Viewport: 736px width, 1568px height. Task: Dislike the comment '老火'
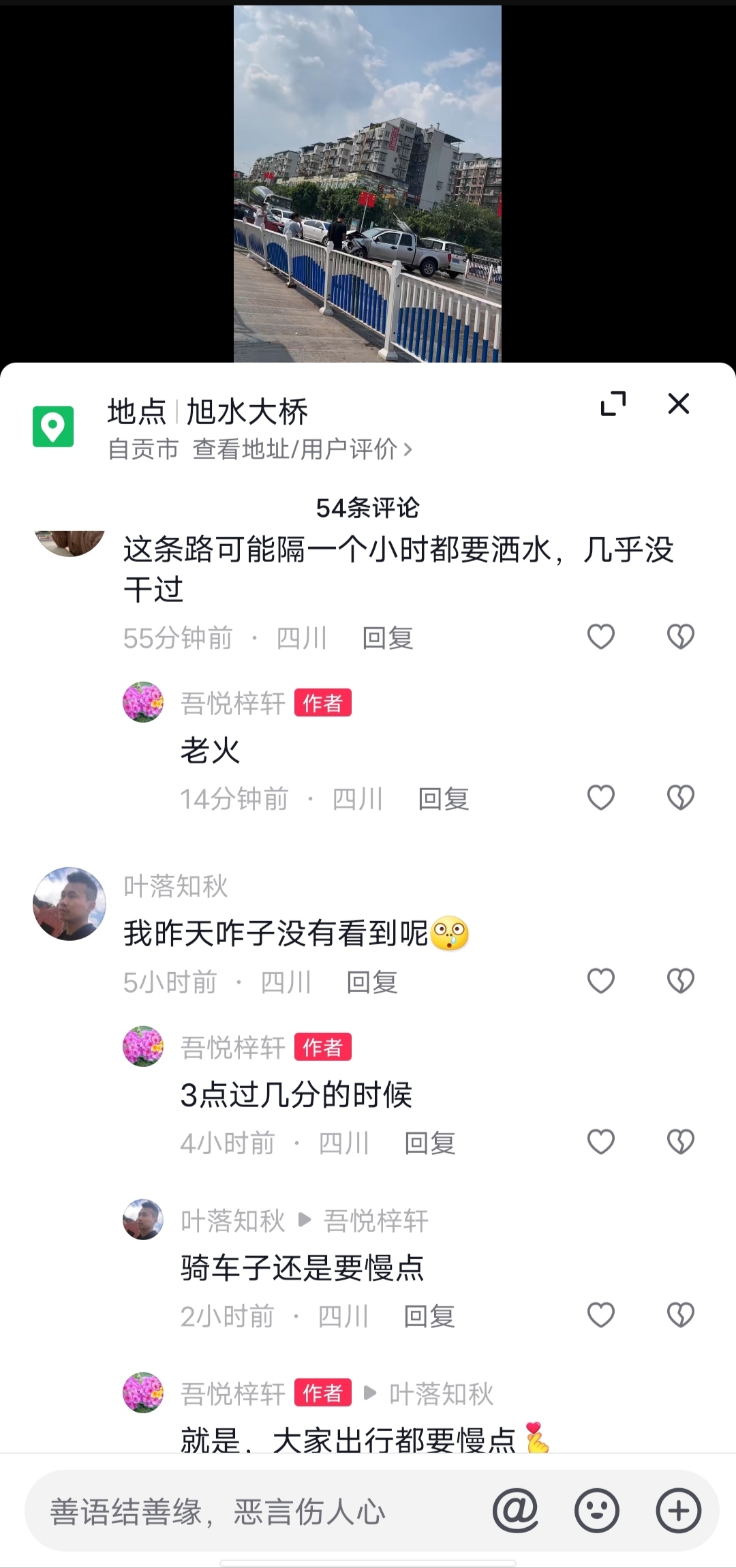680,798
